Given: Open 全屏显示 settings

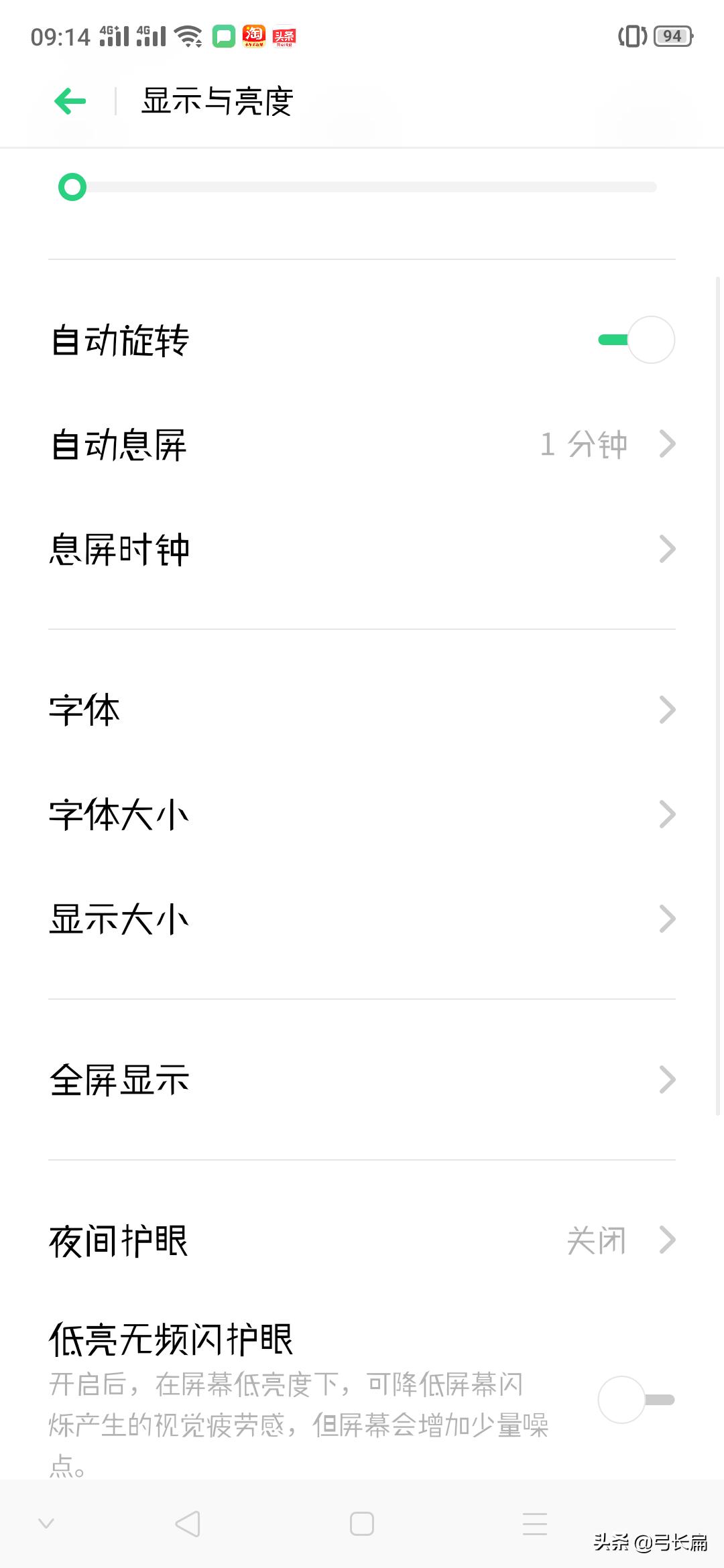Looking at the screenshot, I should [x=362, y=1080].
